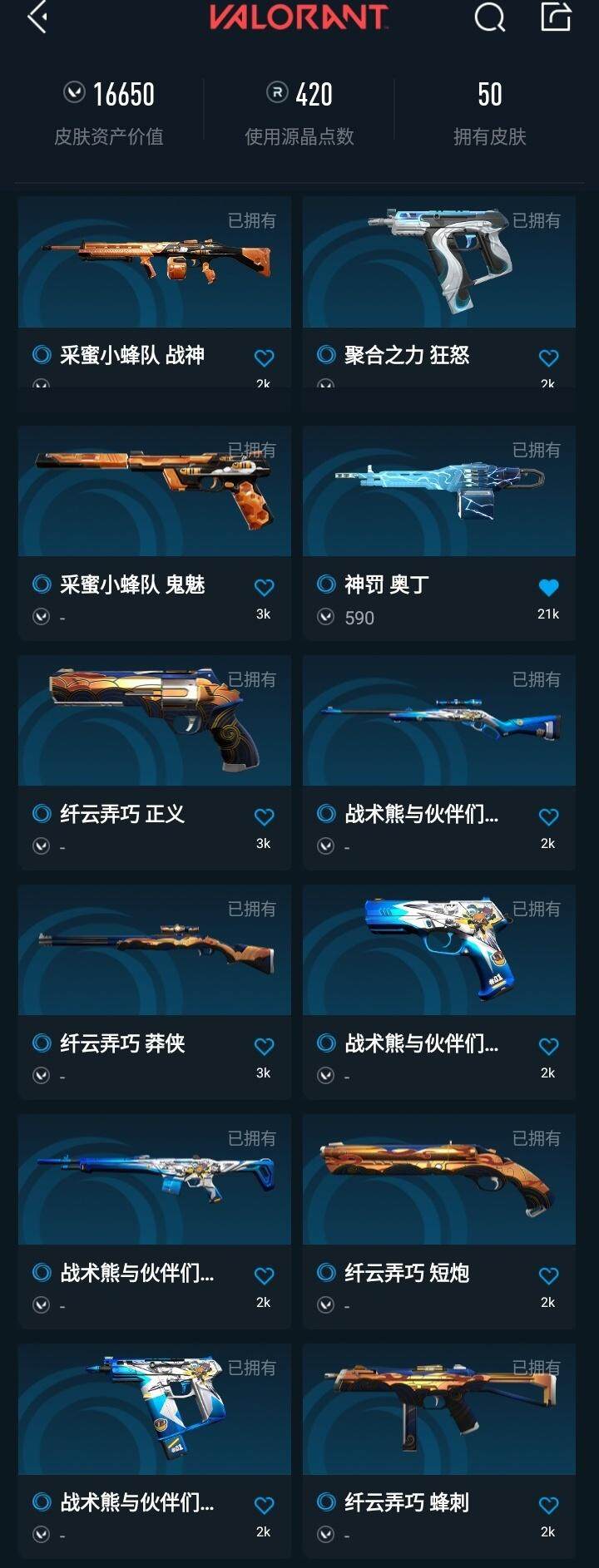Open the 纤云弄巧 正义 skin card

154,721
